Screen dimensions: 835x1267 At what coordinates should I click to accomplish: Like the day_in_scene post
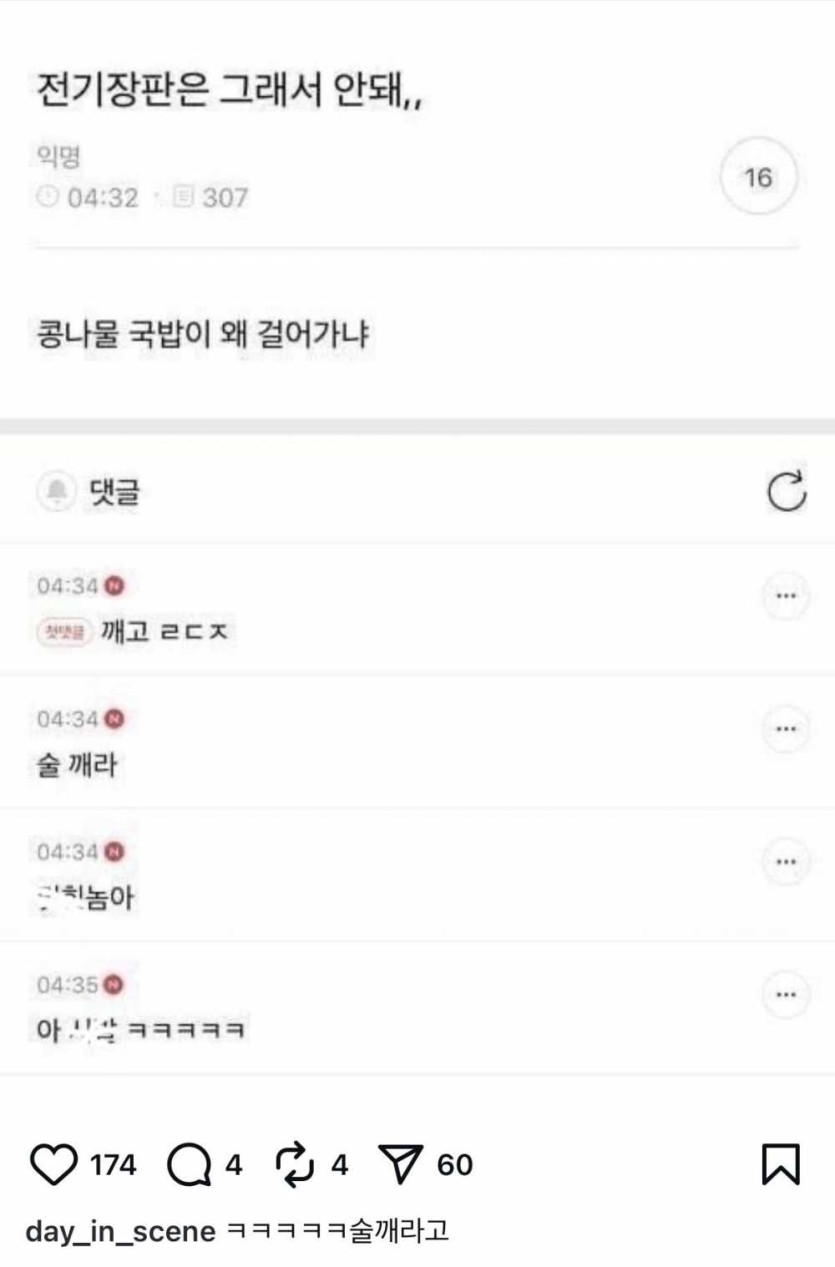[54, 1165]
